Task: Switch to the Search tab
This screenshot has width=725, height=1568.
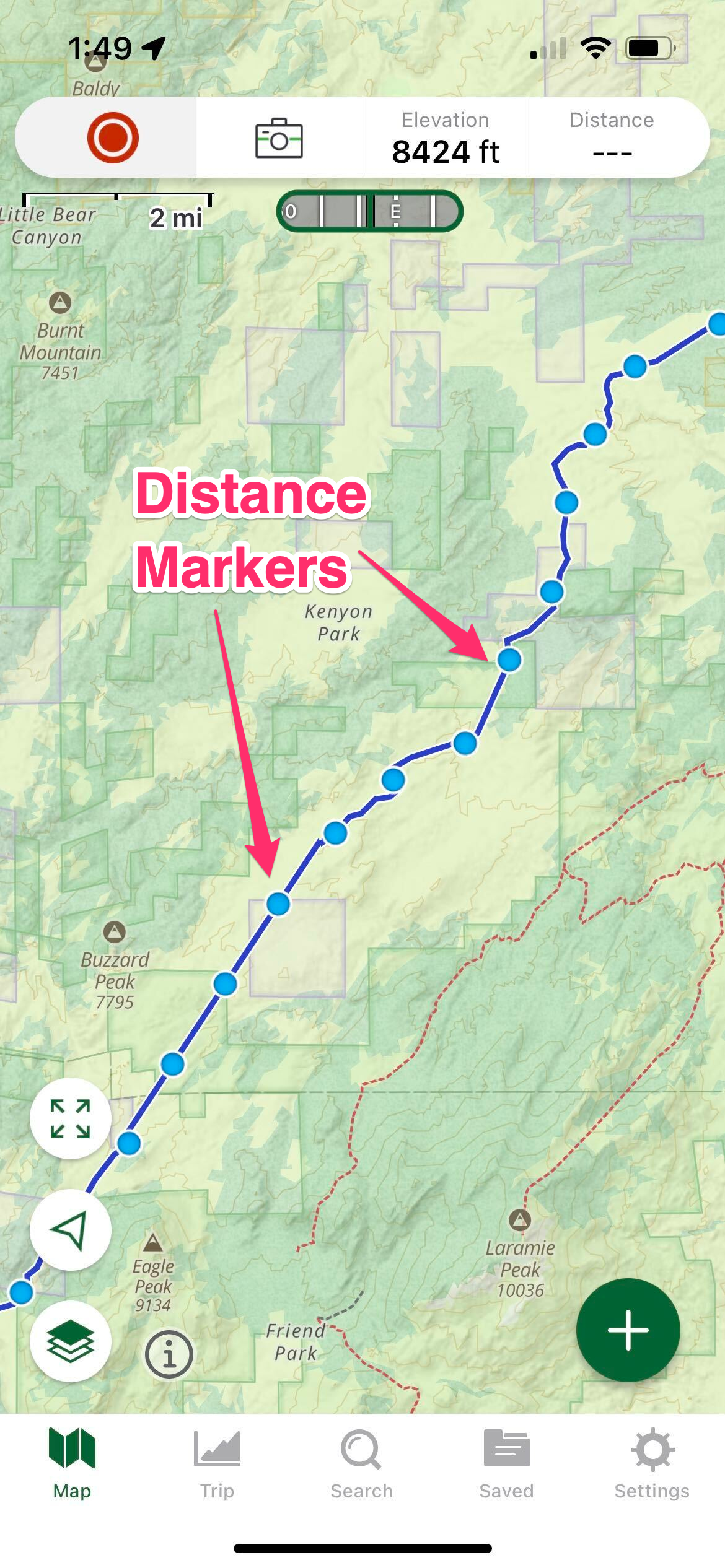Action: [x=362, y=1464]
